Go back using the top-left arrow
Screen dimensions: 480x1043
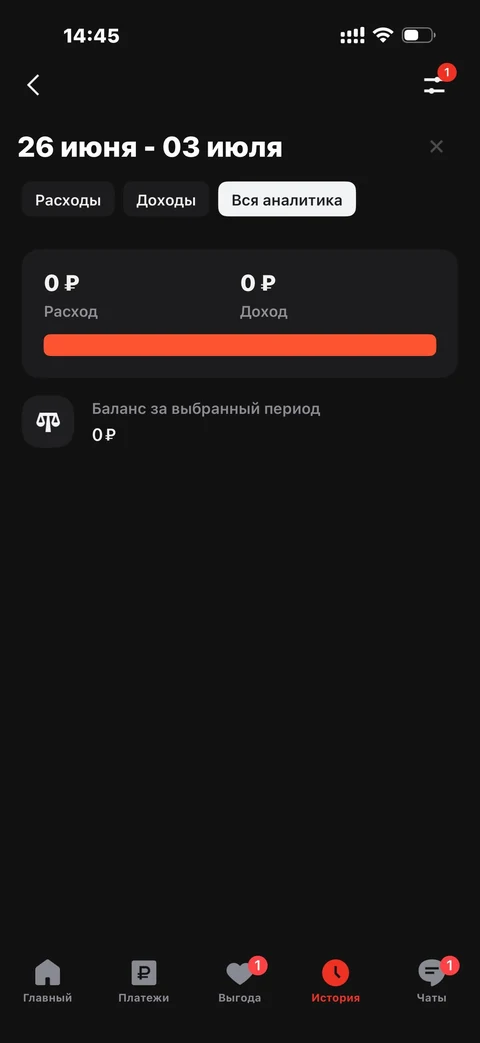point(33,85)
